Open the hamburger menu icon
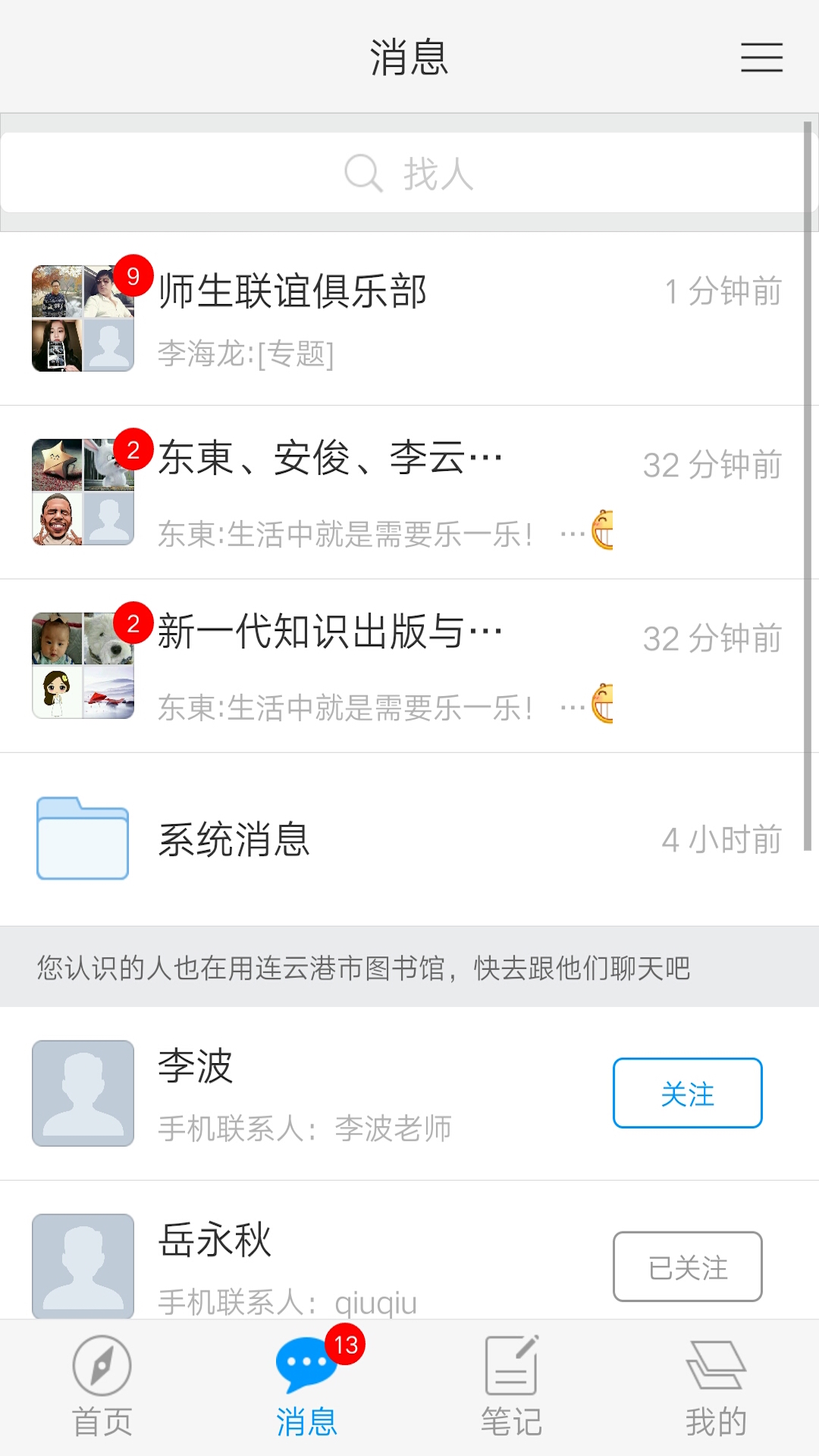819x1456 pixels. (x=761, y=58)
